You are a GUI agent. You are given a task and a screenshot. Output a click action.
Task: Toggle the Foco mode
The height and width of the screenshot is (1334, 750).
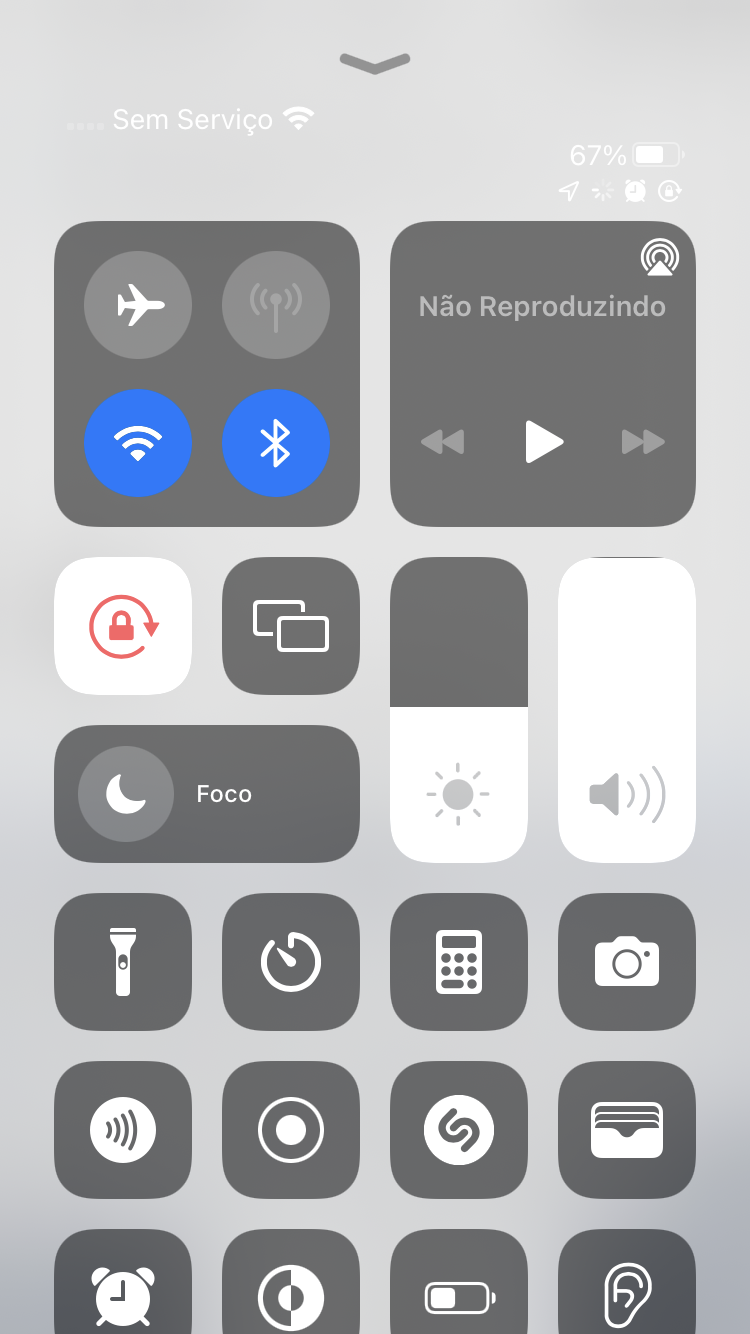point(126,794)
